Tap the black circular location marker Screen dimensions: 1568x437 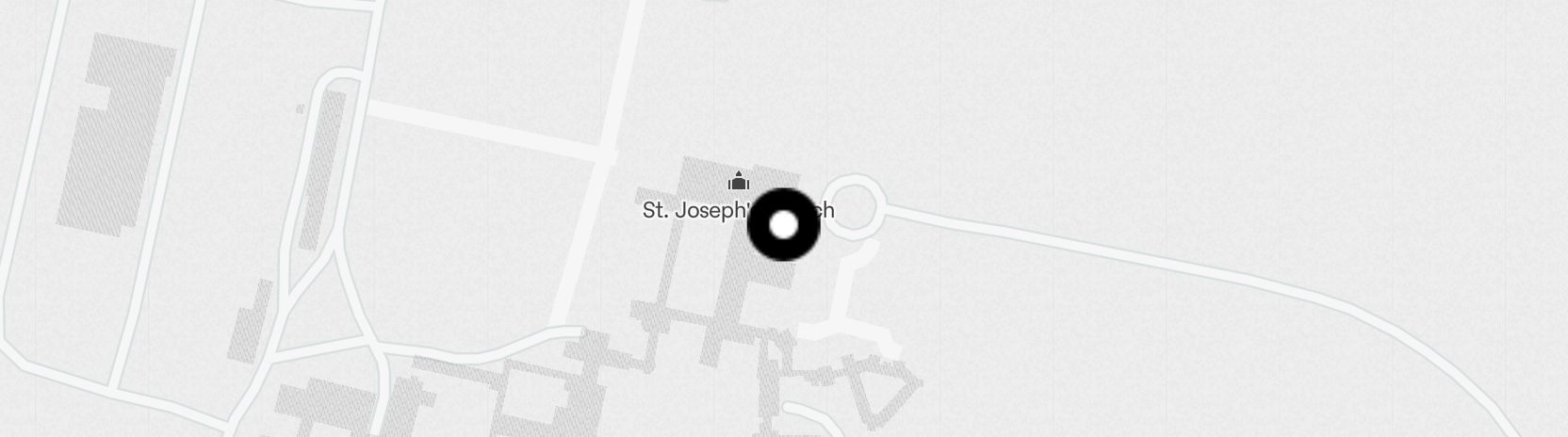click(x=783, y=225)
